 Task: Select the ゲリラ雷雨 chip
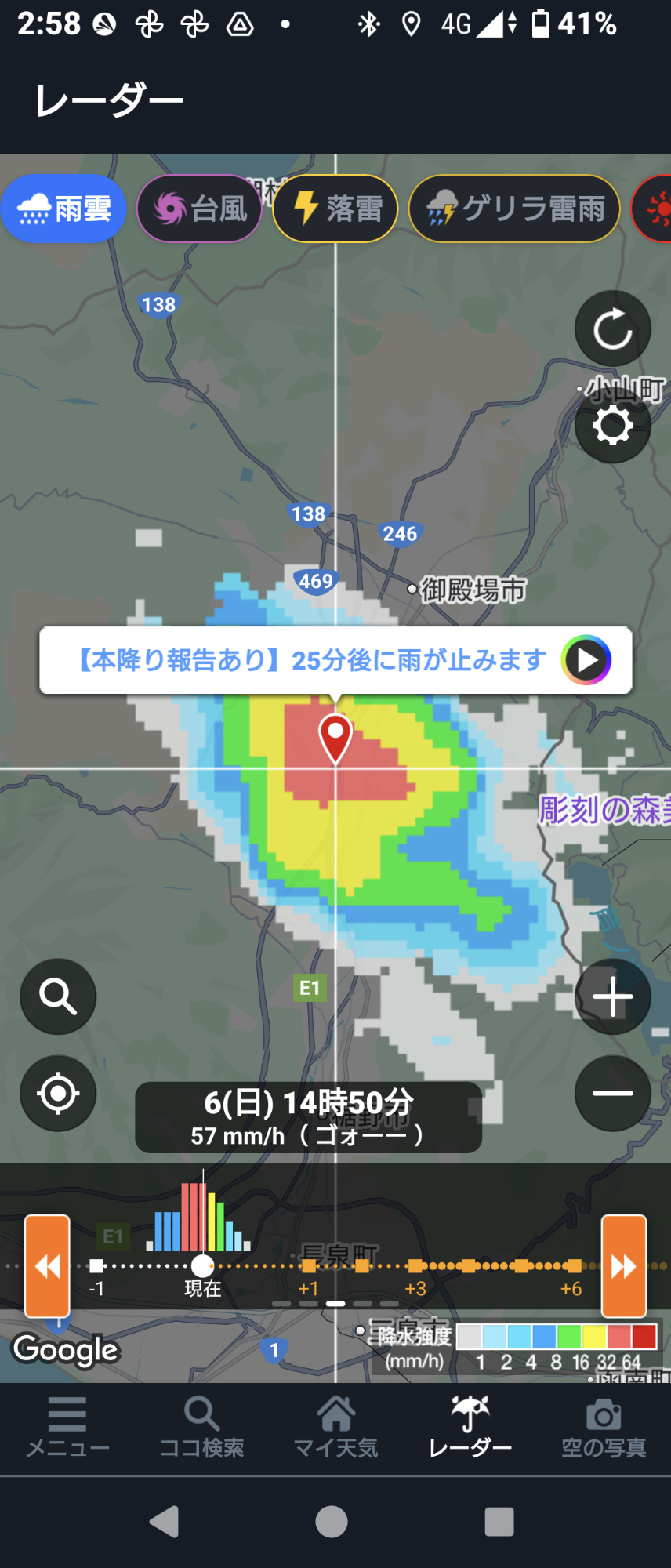514,209
